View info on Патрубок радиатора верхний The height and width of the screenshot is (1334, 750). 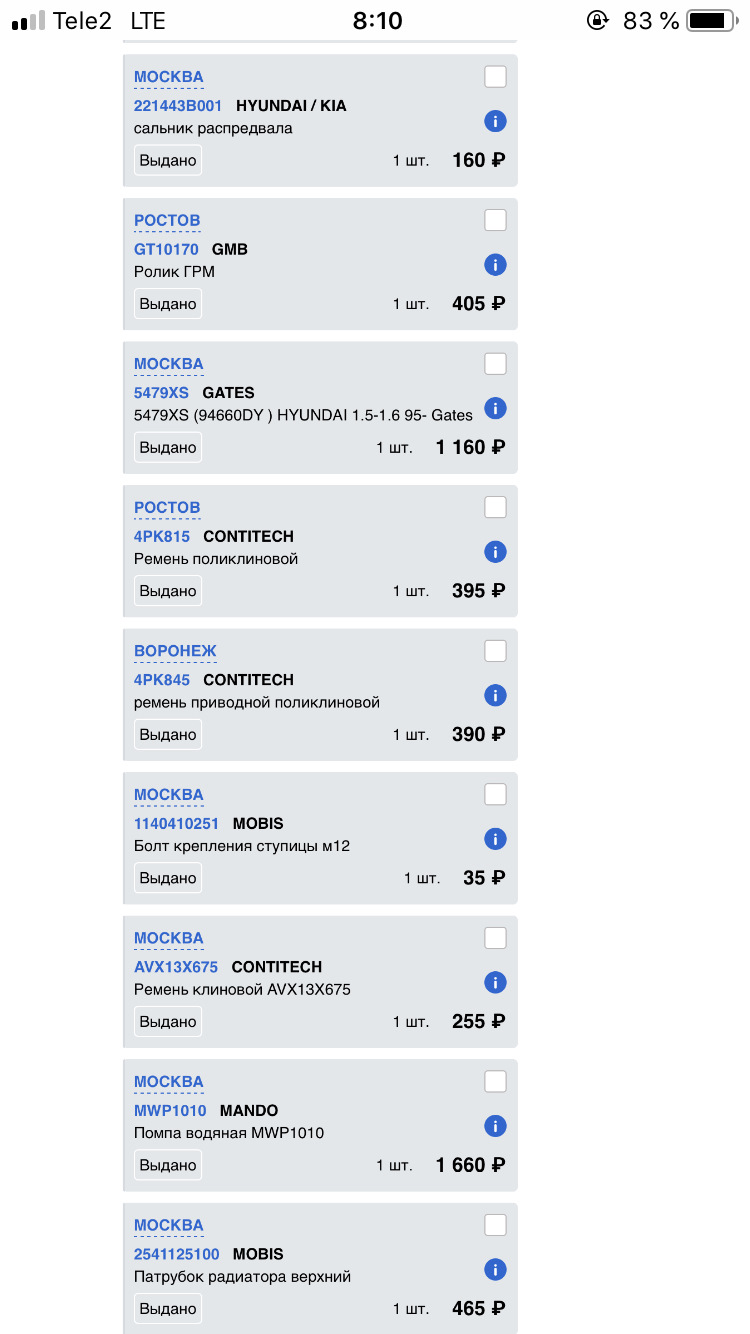495,1270
